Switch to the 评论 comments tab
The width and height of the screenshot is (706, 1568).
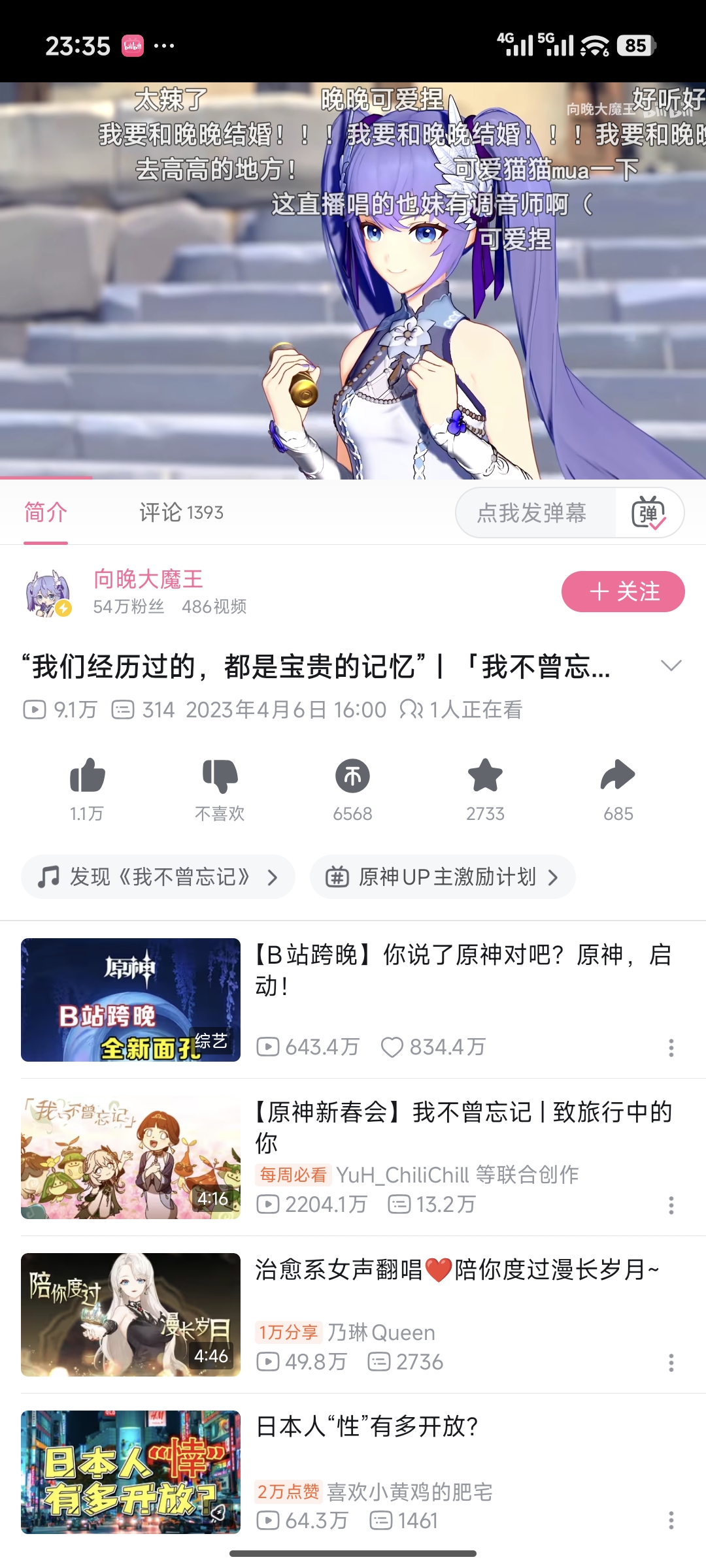click(181, 513)
